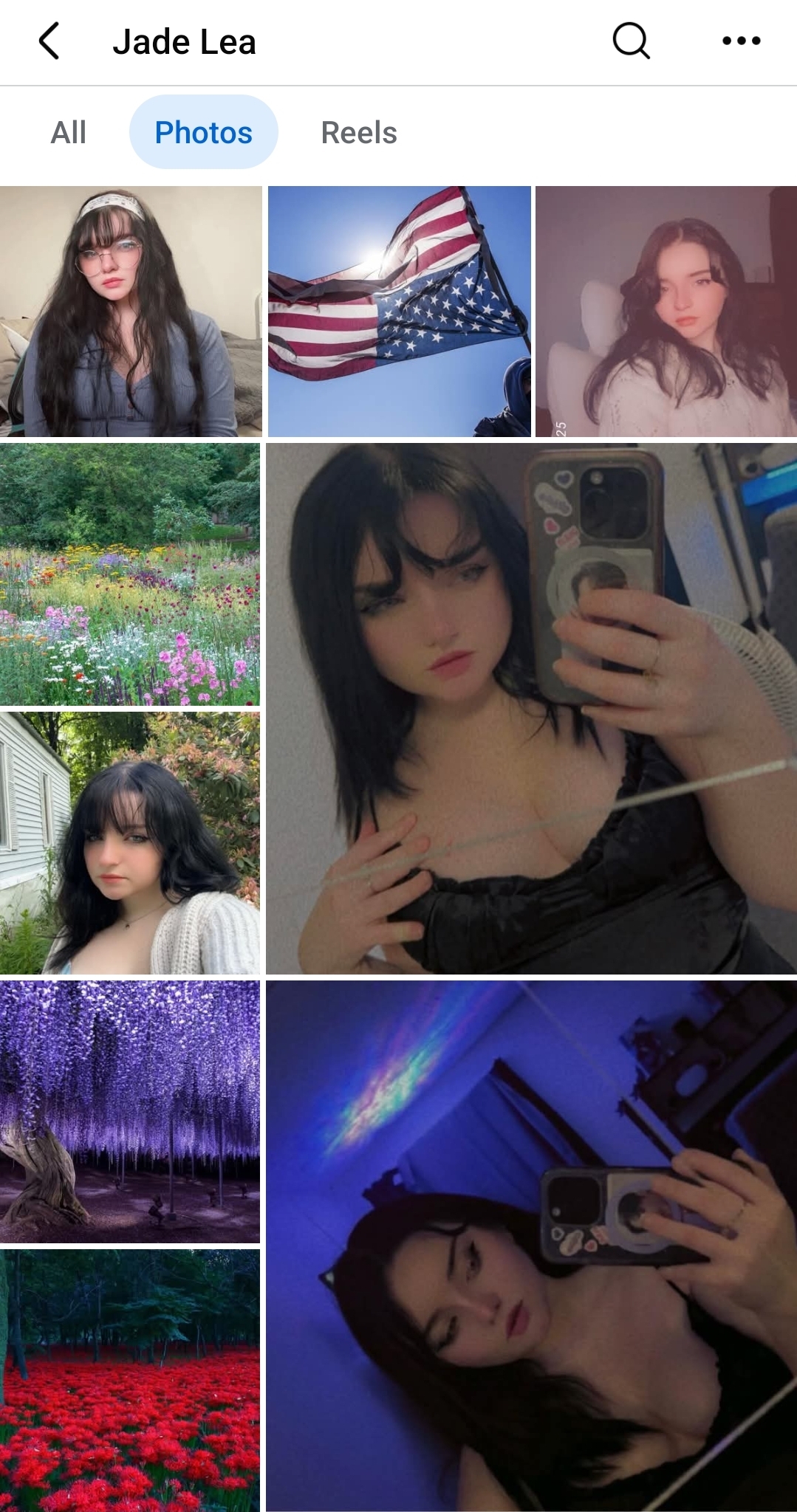Open the photo with glasses and headband
The width and height of the screenshot is (797, 1512).
(x=131, y=312)
